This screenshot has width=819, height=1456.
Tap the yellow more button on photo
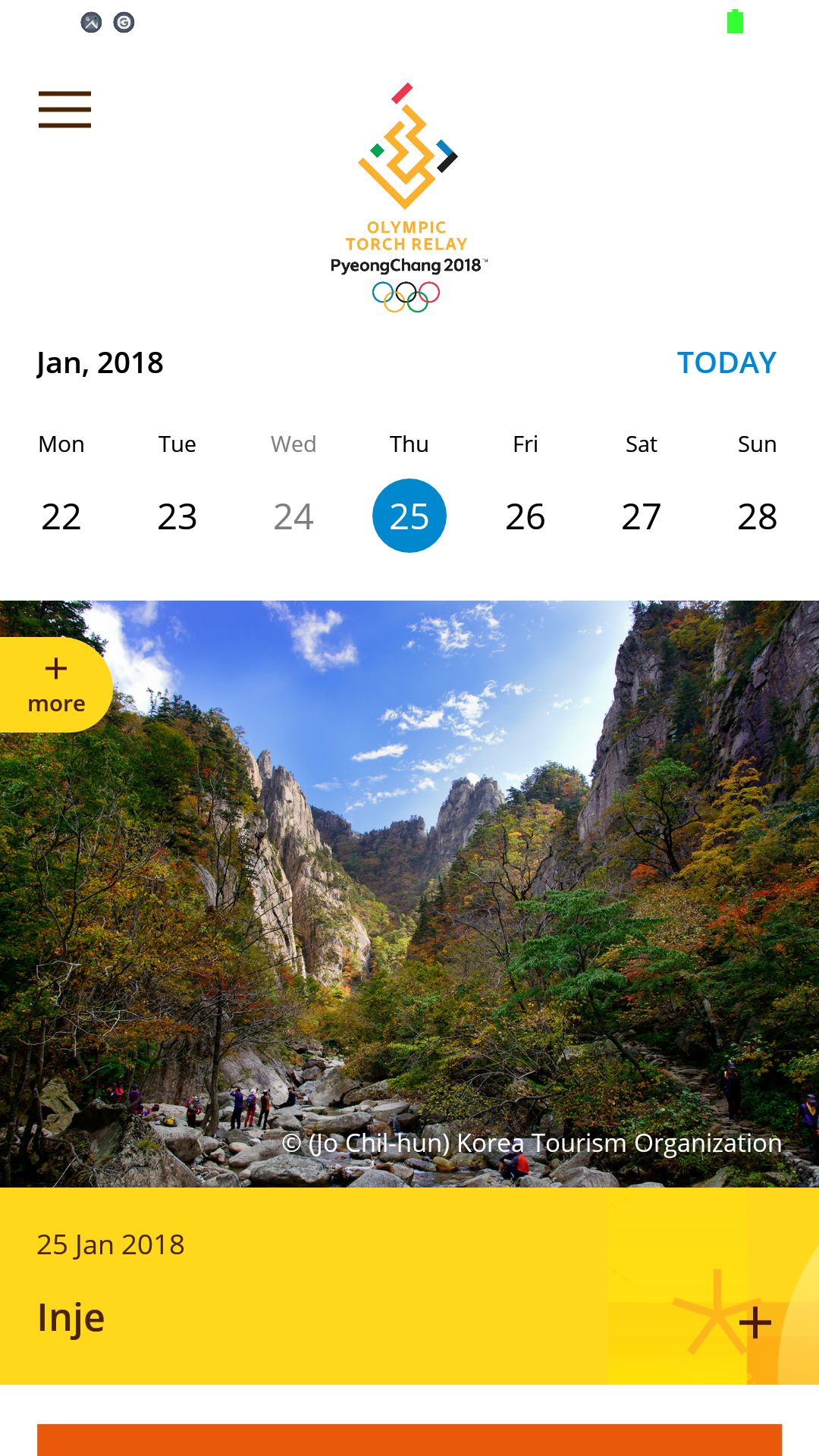[x=55, y=685]
